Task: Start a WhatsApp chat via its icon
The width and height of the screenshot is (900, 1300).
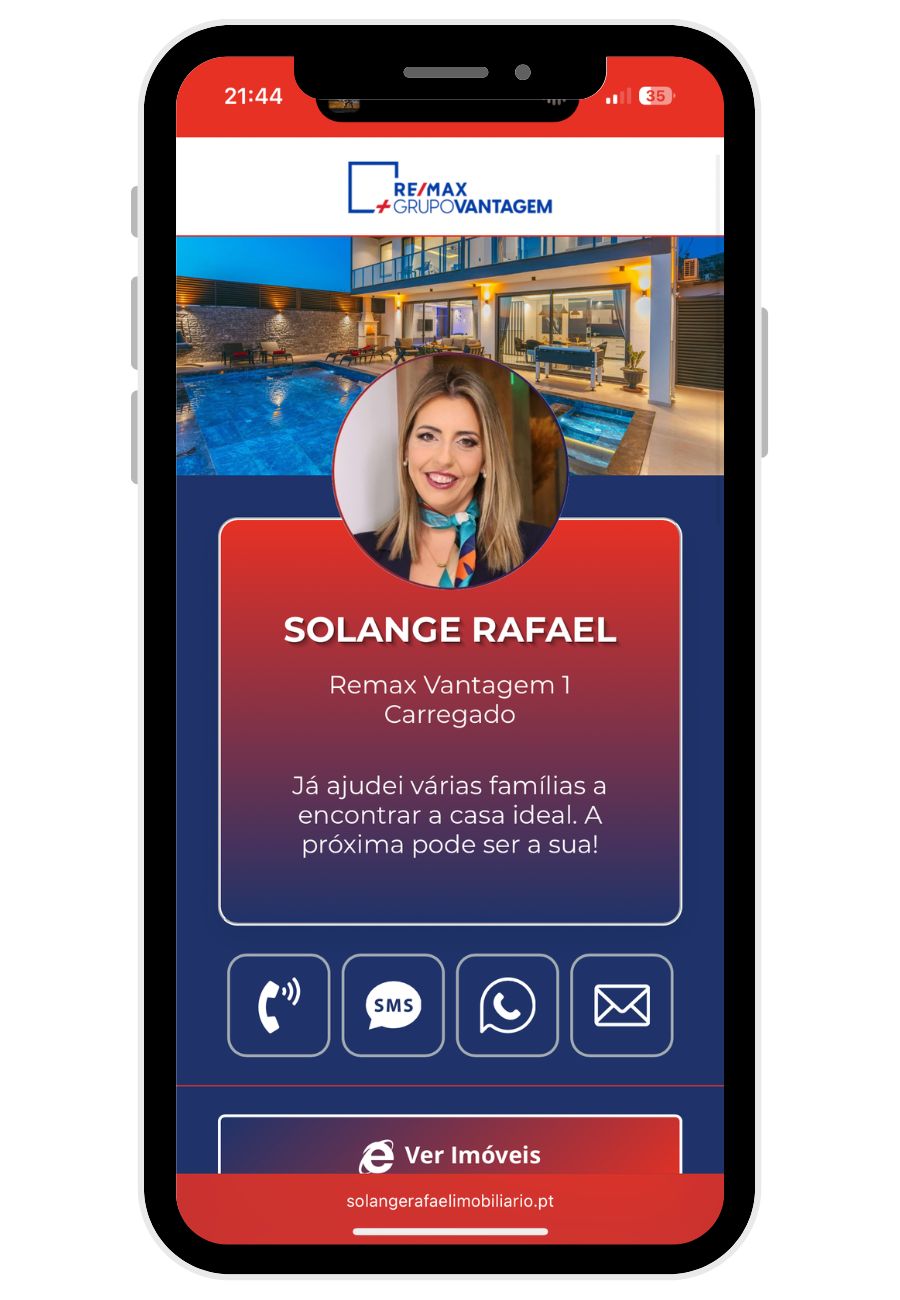Action: pos(507,1005)
